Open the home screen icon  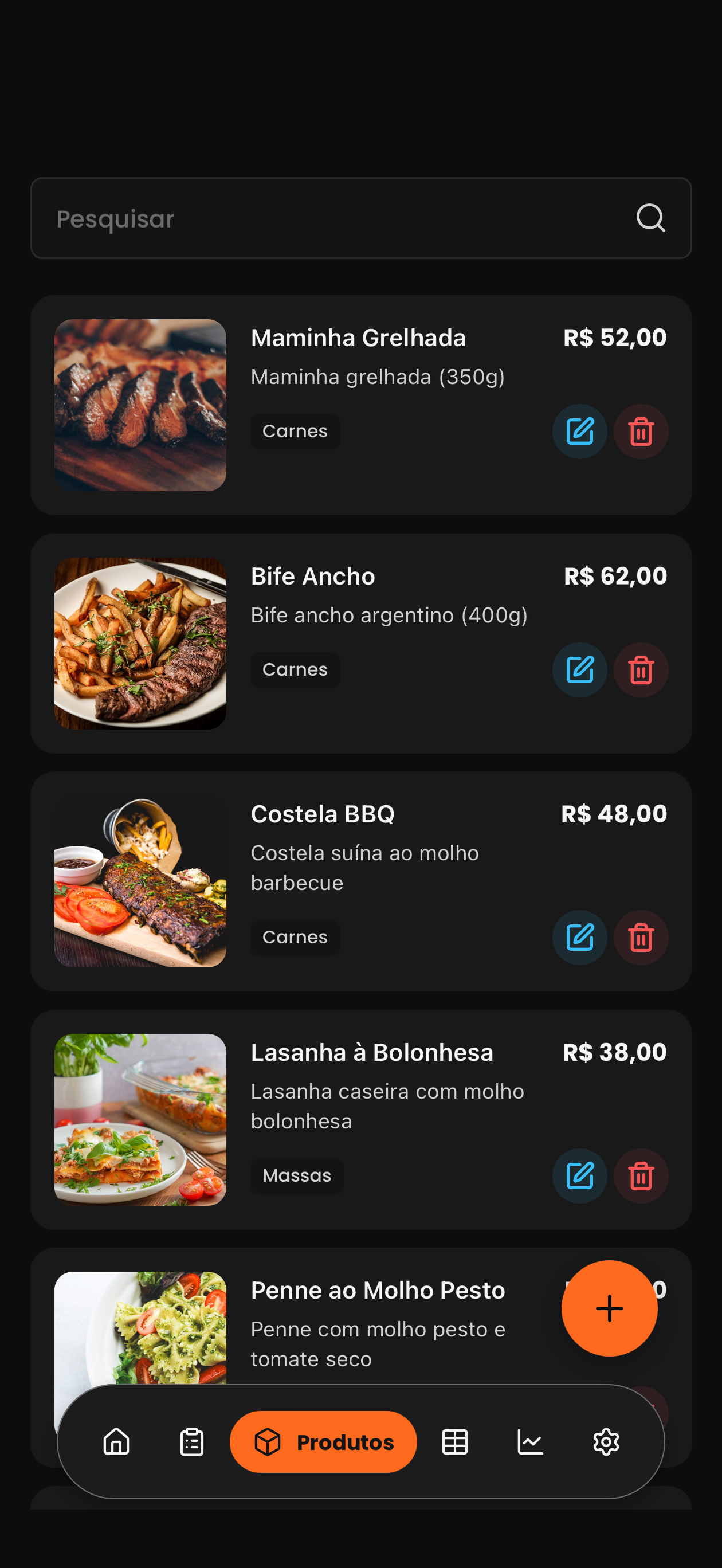tap(116, 1442)
